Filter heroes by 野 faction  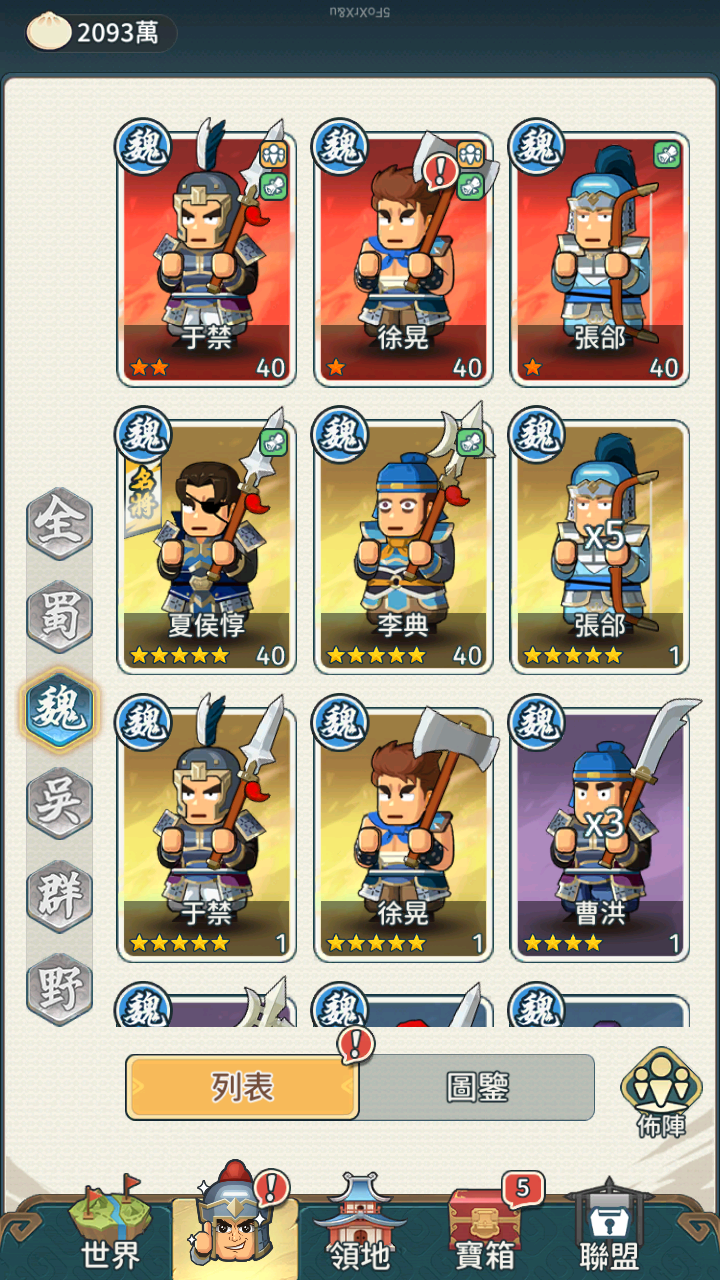(59, 986)
